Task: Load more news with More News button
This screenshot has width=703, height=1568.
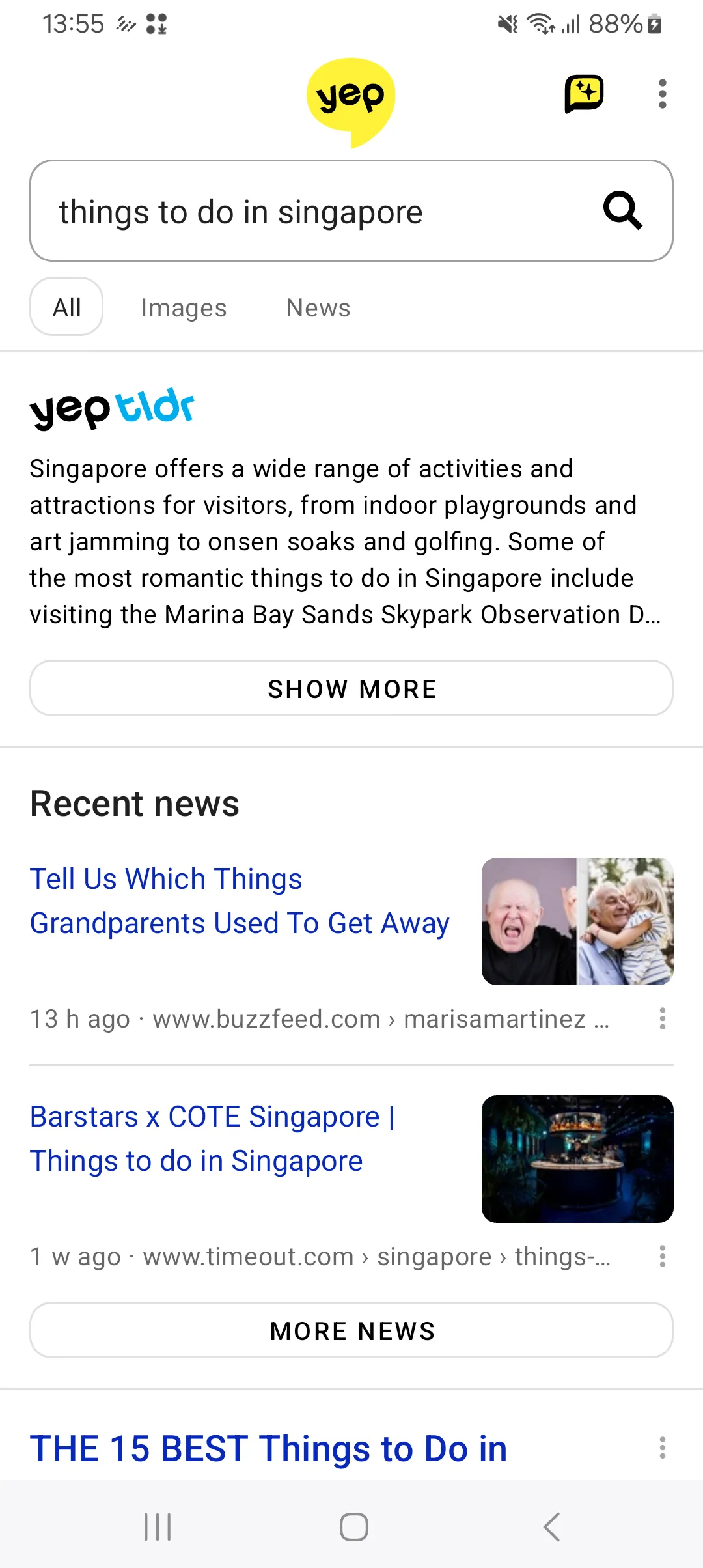Action: 351,1331
